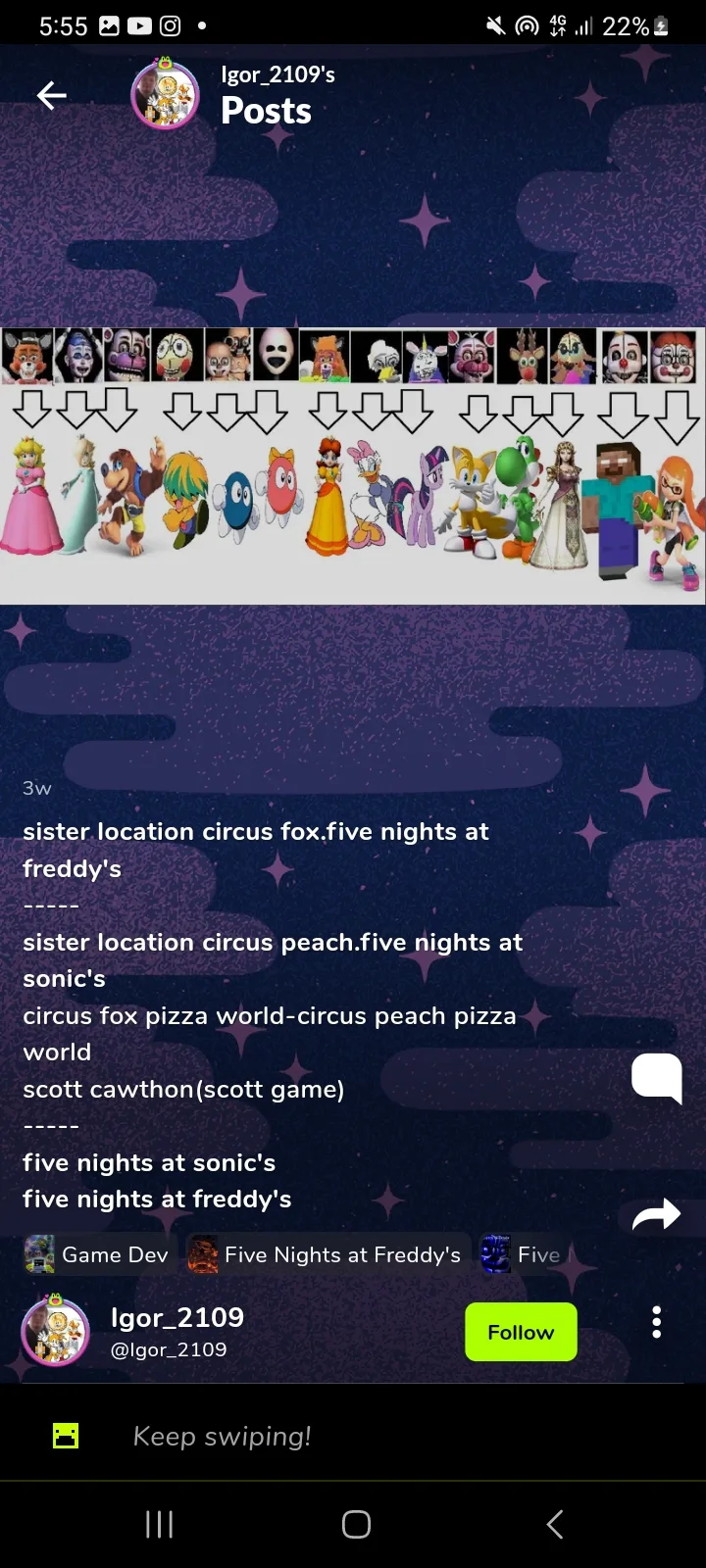Image resolution: width=706 pixels, height=1568 pixels.
Task: View Igor_2109's profile from the bottom avatar
Action: point(56,1330)
